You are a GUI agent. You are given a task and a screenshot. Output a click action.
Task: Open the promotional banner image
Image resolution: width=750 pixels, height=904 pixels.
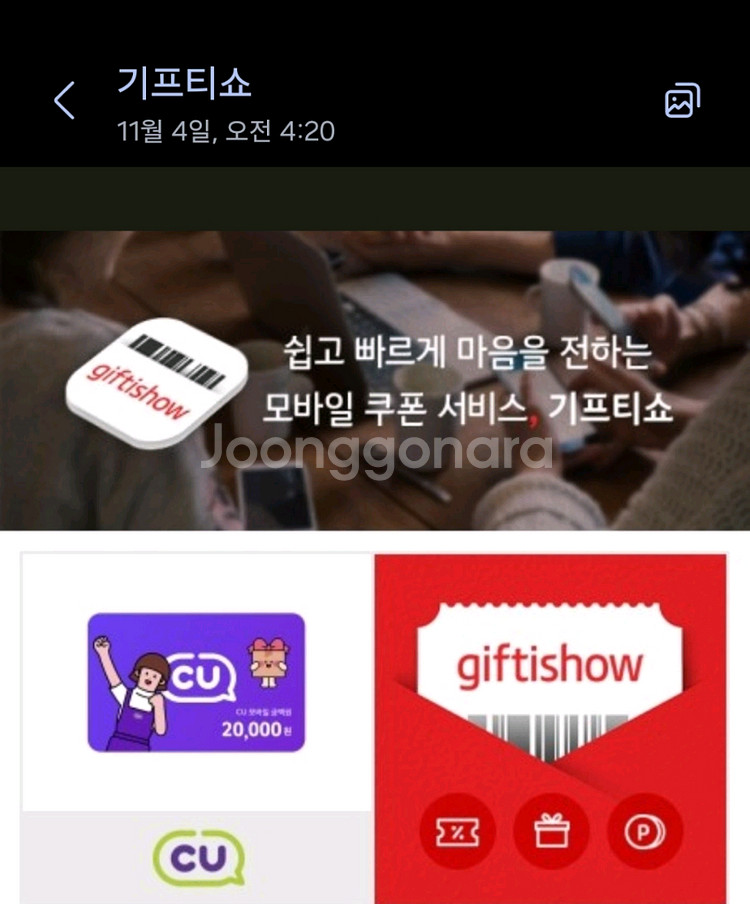point(375,380)
